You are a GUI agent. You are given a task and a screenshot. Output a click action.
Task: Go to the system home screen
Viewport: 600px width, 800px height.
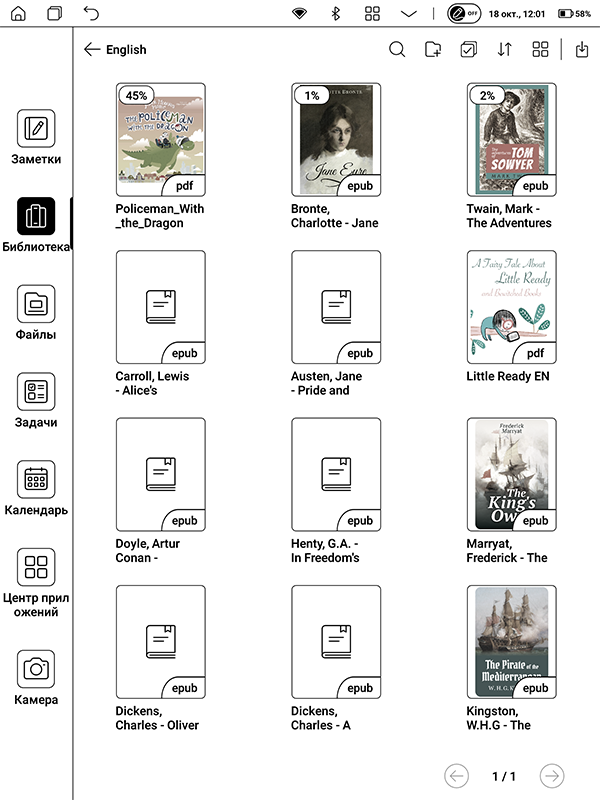click(18, 13)
